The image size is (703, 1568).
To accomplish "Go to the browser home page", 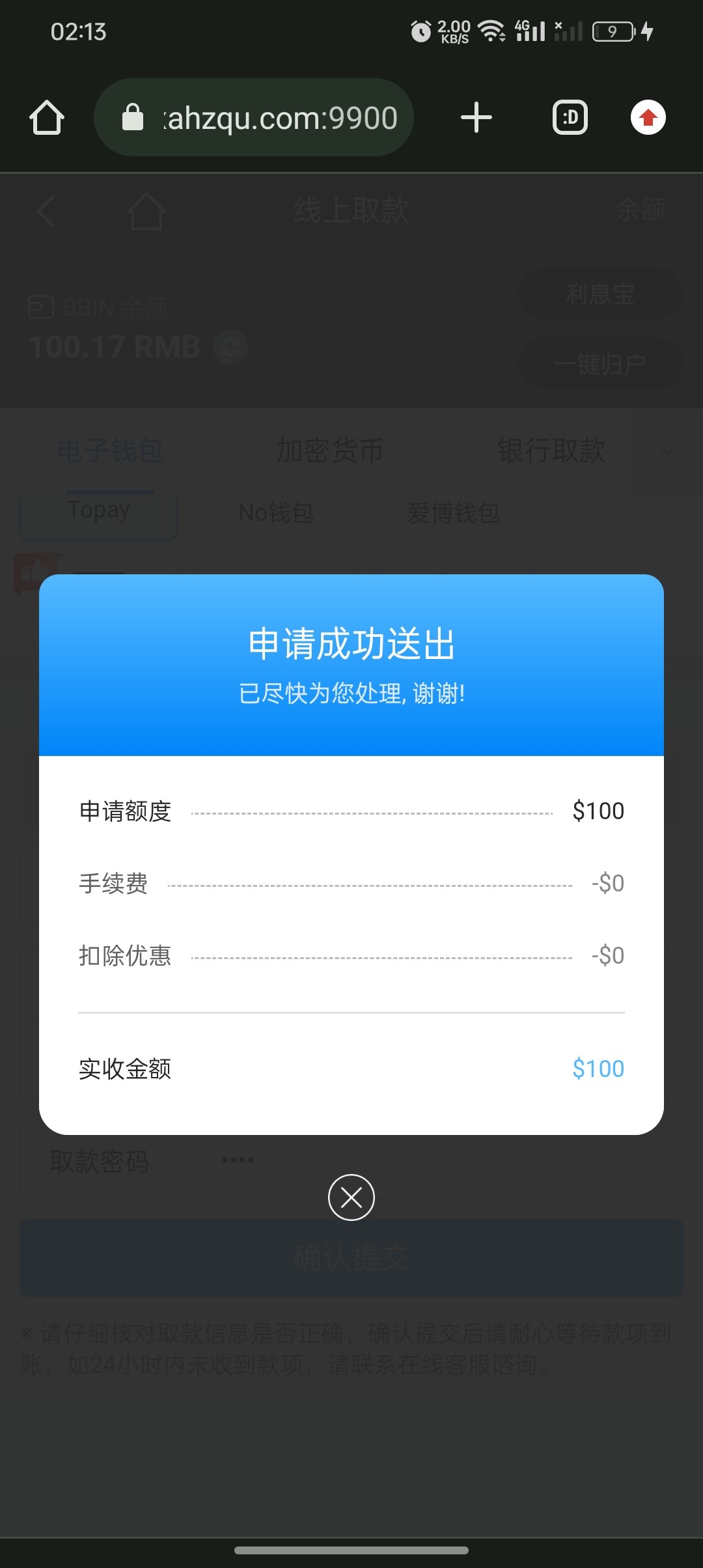I will point(47,118).
